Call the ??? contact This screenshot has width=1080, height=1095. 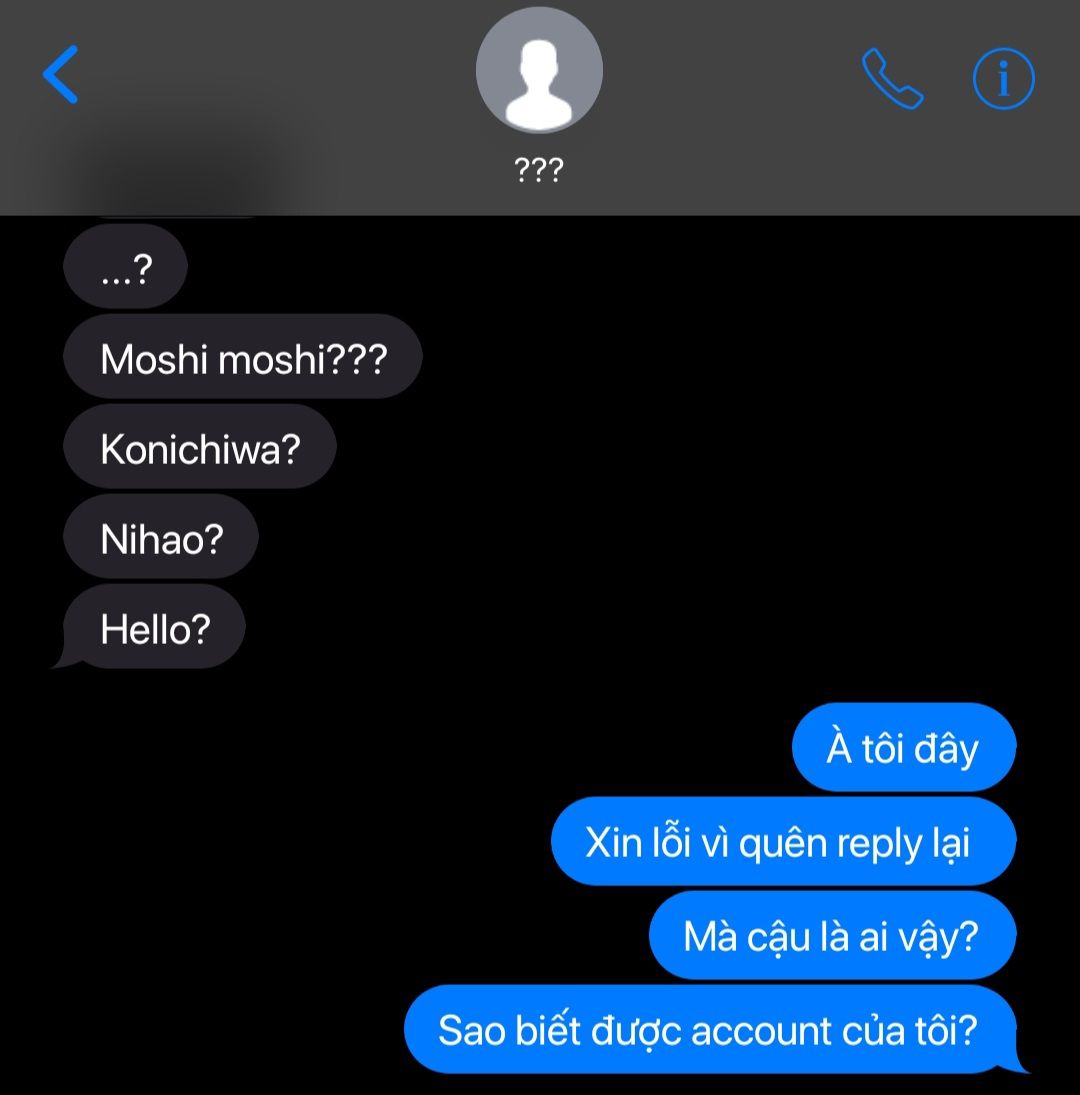pos(892,78)
